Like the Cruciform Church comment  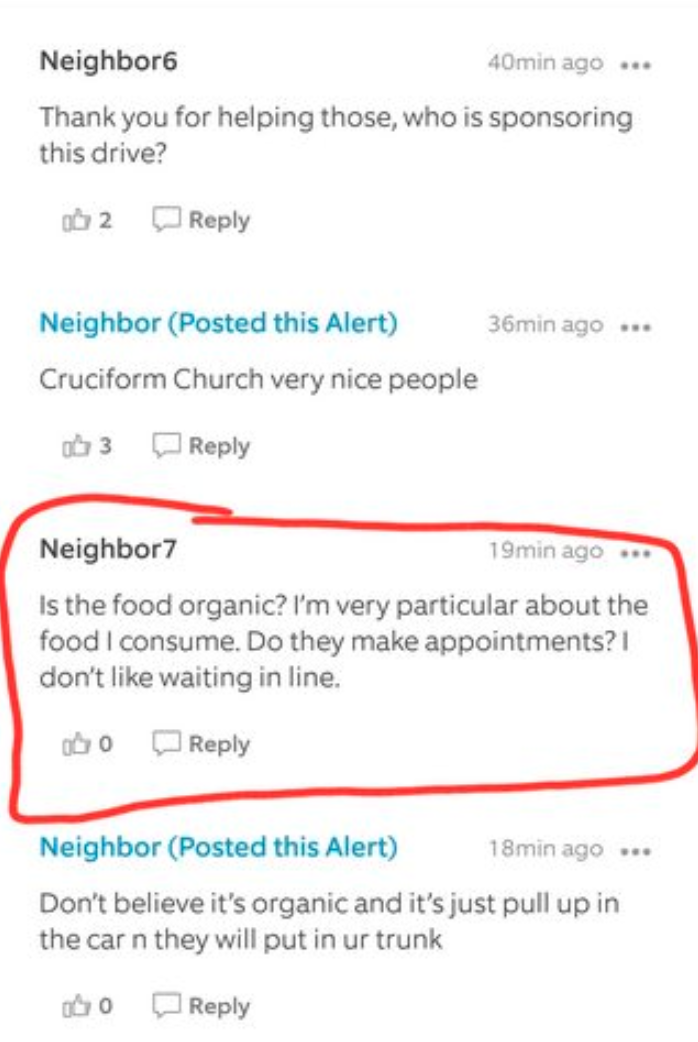[x=75, y=446]
